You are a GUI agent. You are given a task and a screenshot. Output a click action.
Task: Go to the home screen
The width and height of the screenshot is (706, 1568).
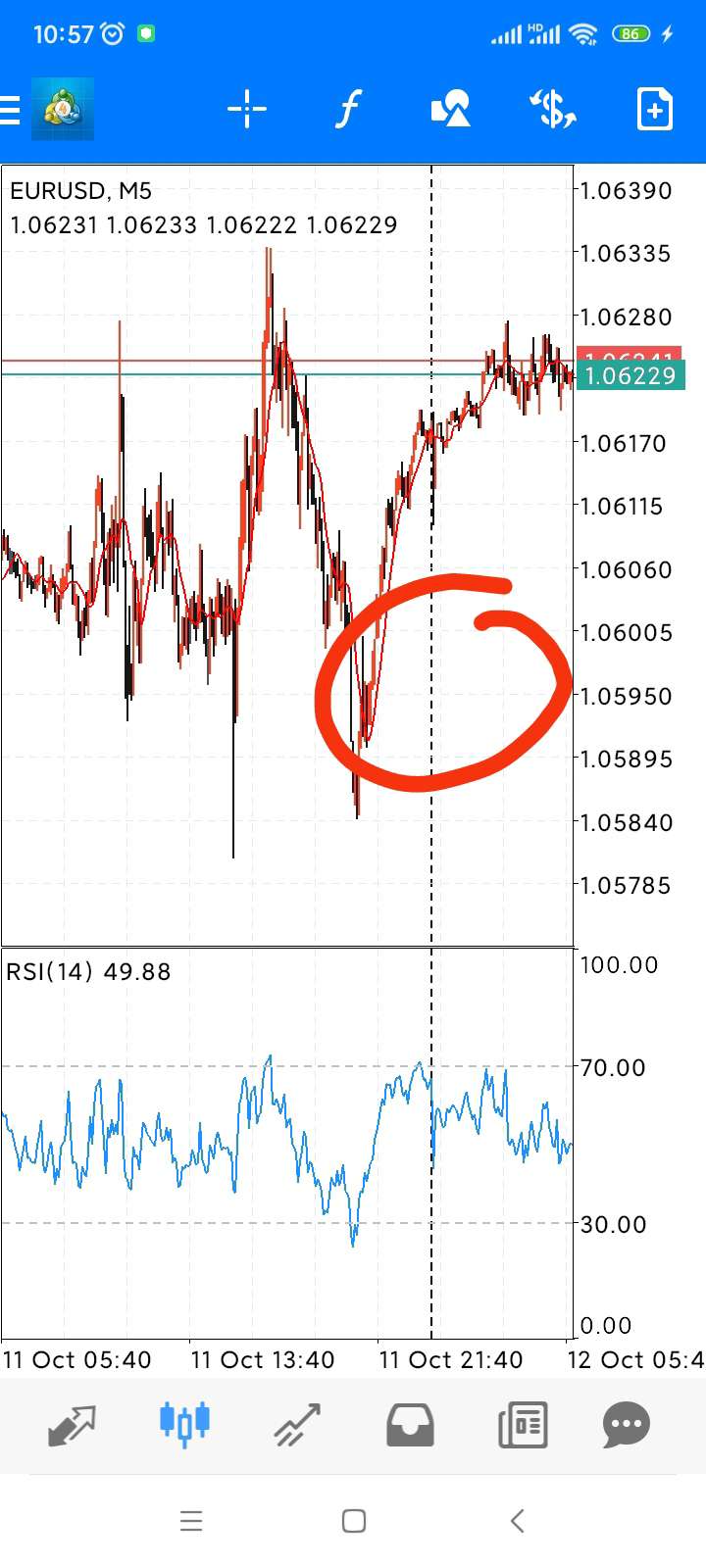(x=354, y=1521)
